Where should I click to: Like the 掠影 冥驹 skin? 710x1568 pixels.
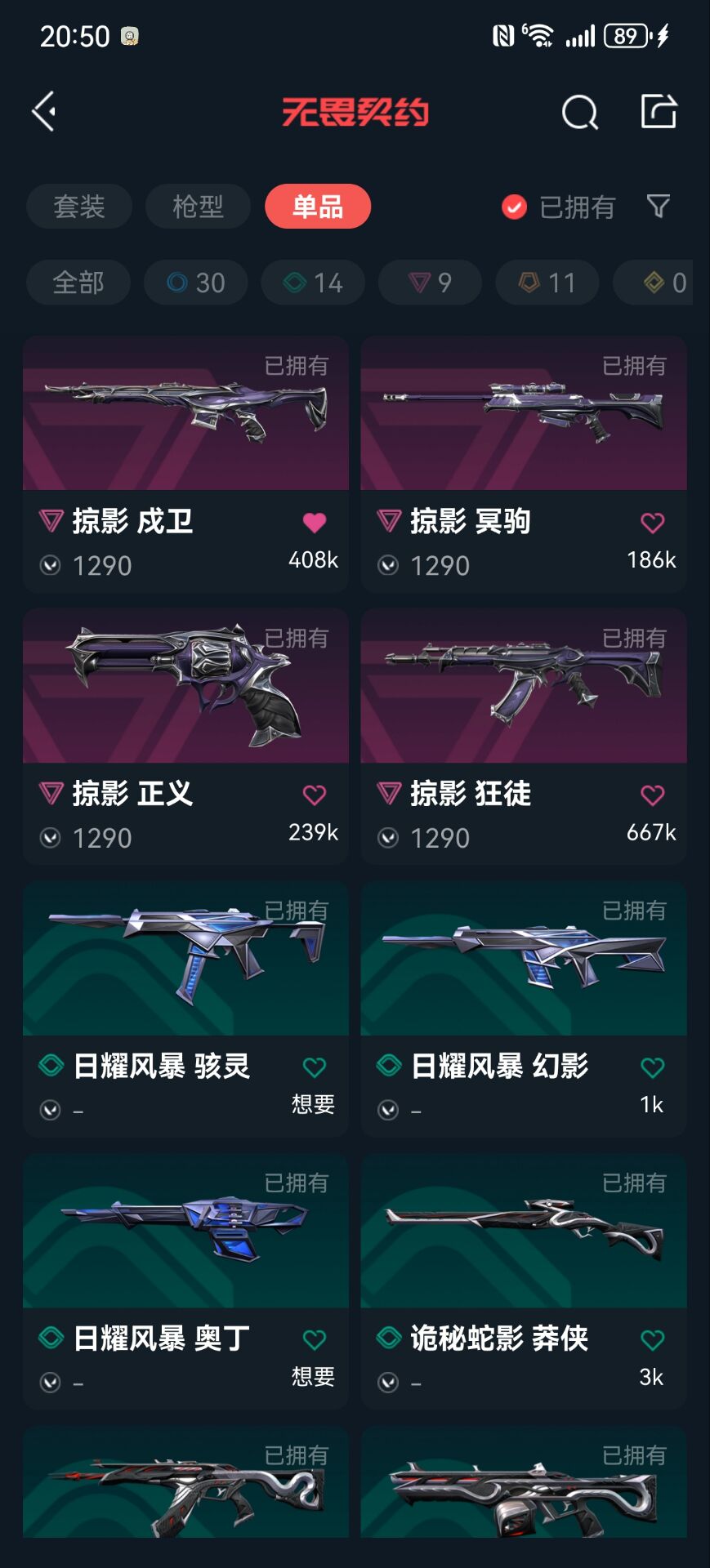tap(652, 523)
